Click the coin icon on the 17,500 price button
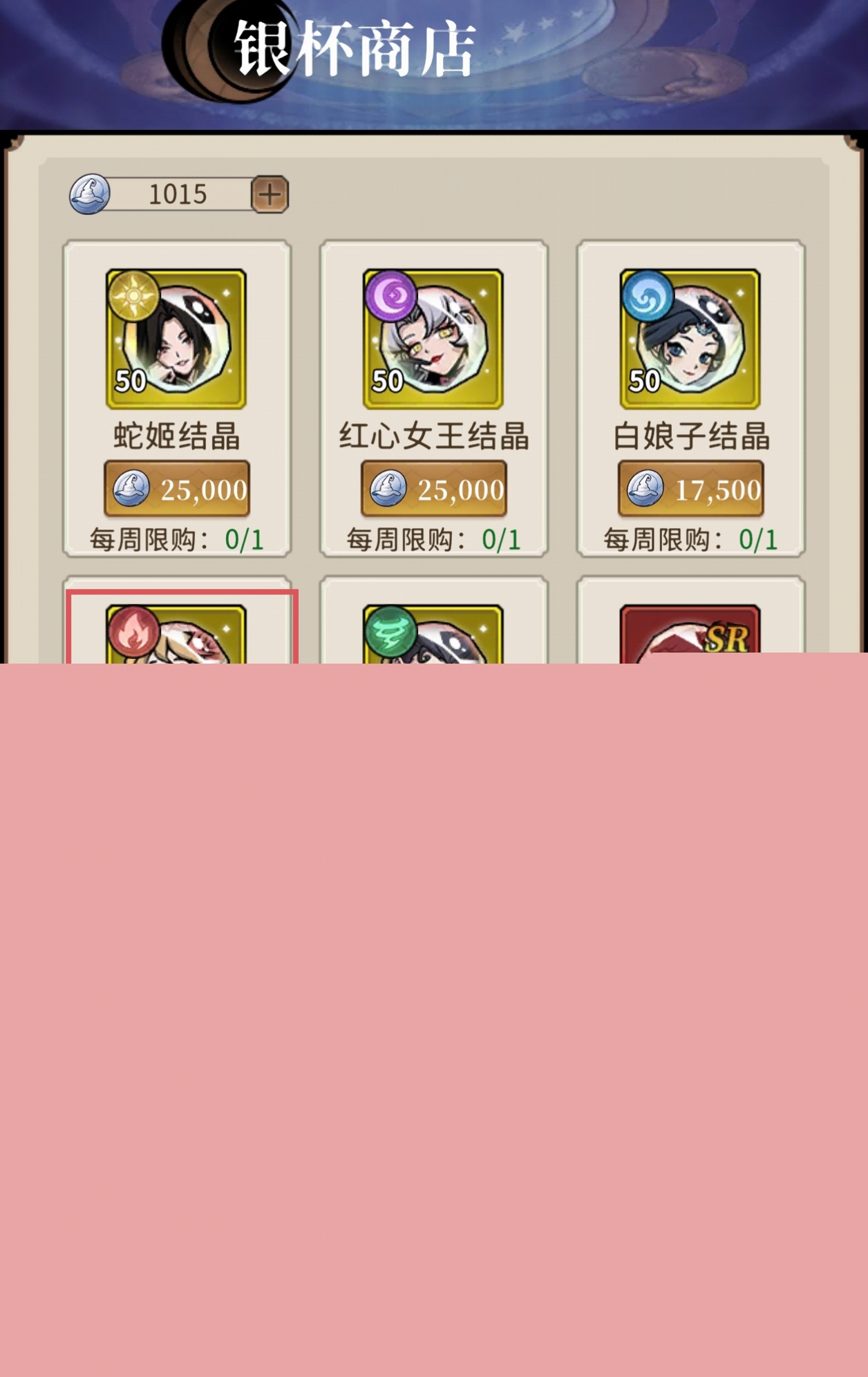The image size is (868, 1377). (645, 491)
